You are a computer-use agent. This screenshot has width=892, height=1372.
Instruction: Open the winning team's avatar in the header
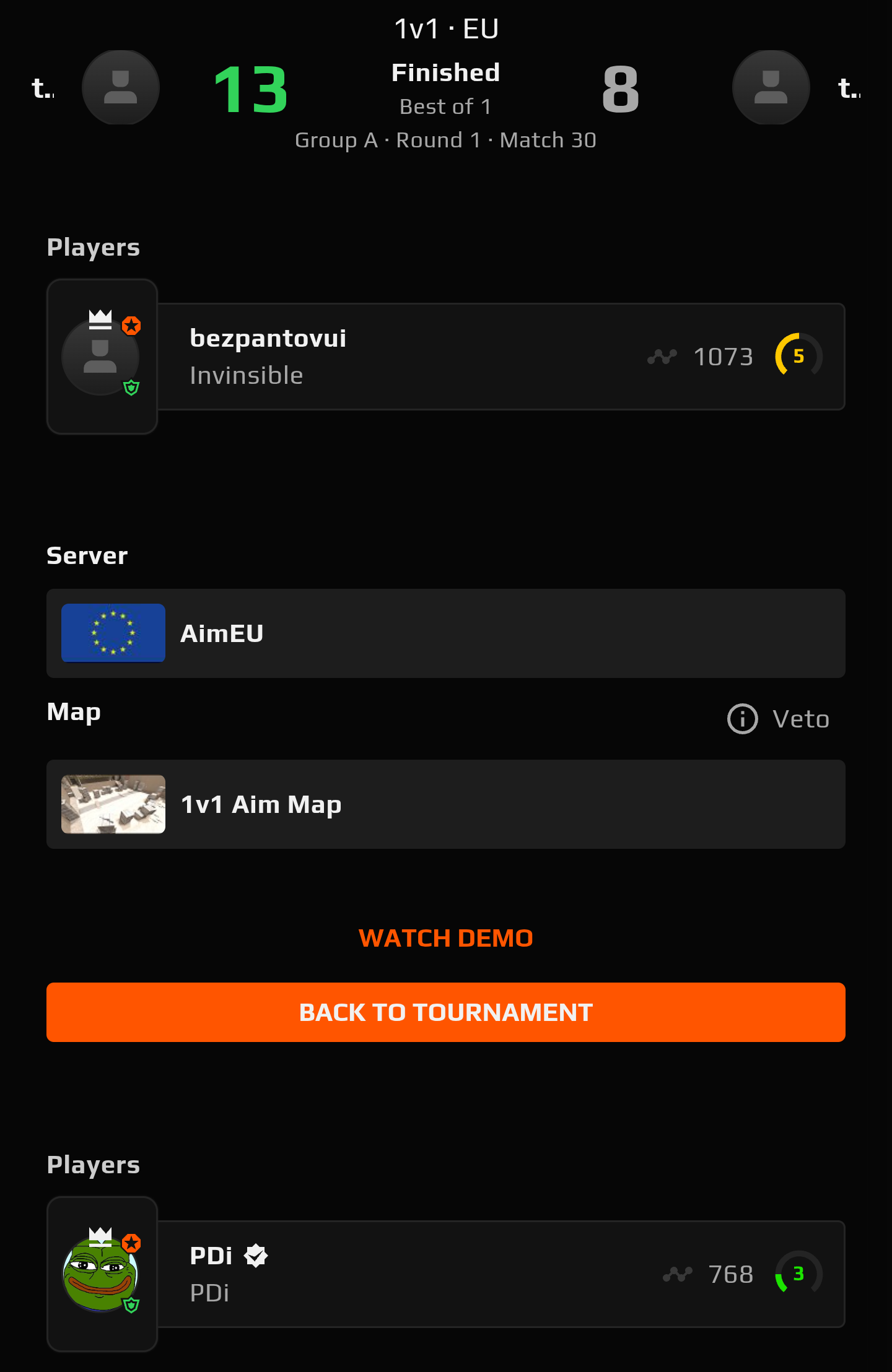(120, 88)
